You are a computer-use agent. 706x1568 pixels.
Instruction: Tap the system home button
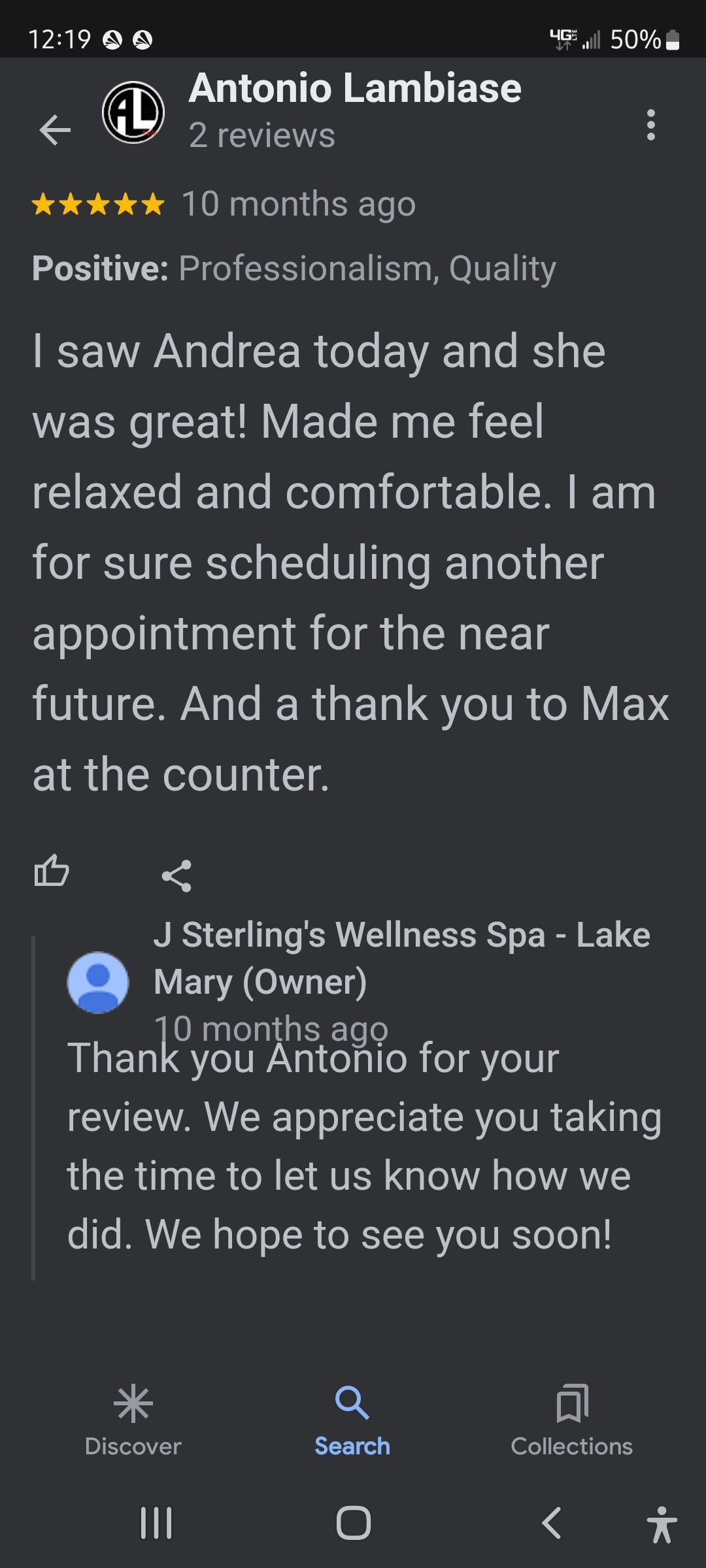pyautogui.click(x=353, y=1523)
